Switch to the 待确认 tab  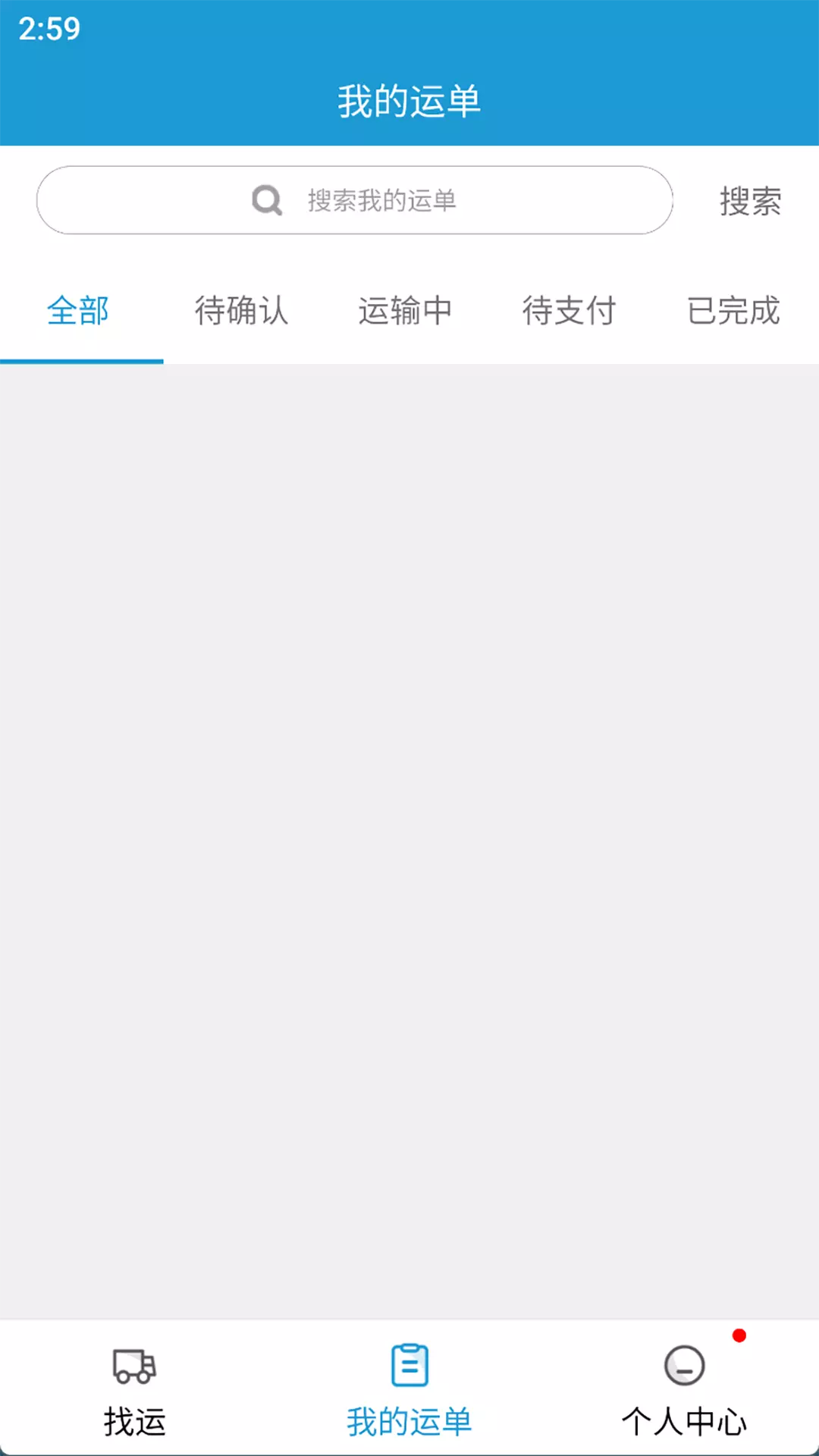[x=242, y=311]
